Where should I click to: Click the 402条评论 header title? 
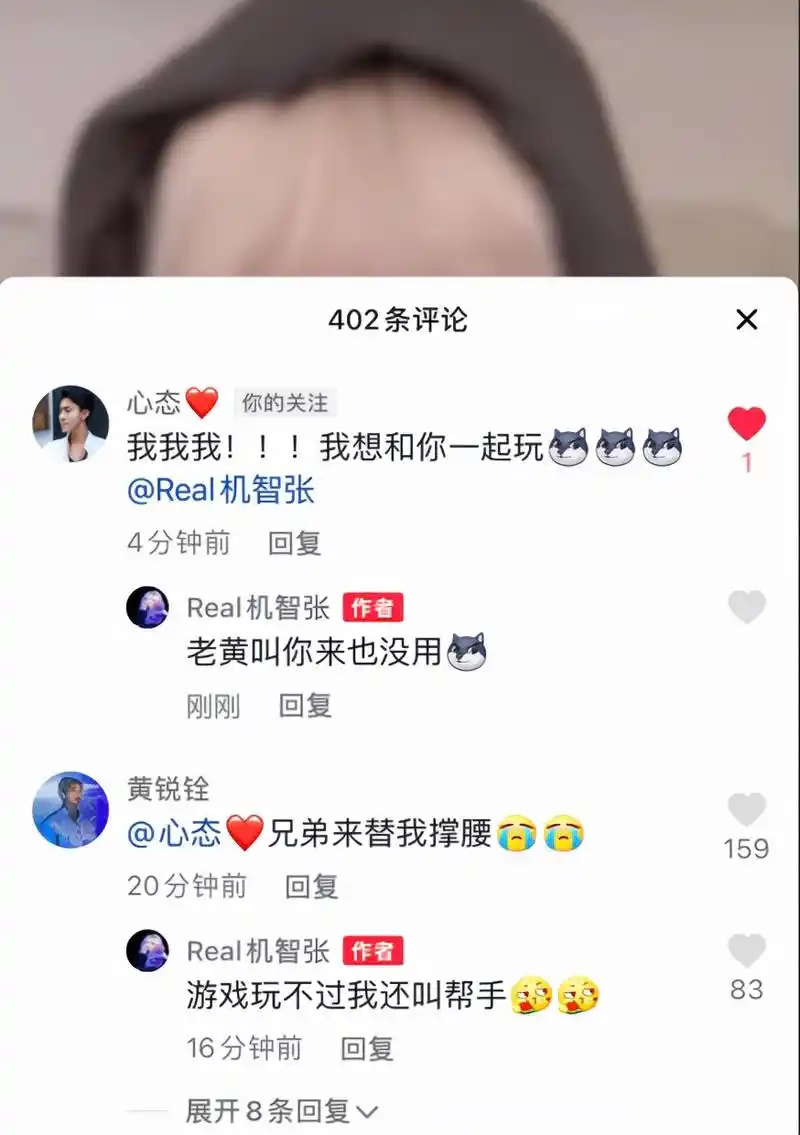click(x=400, y=320)
